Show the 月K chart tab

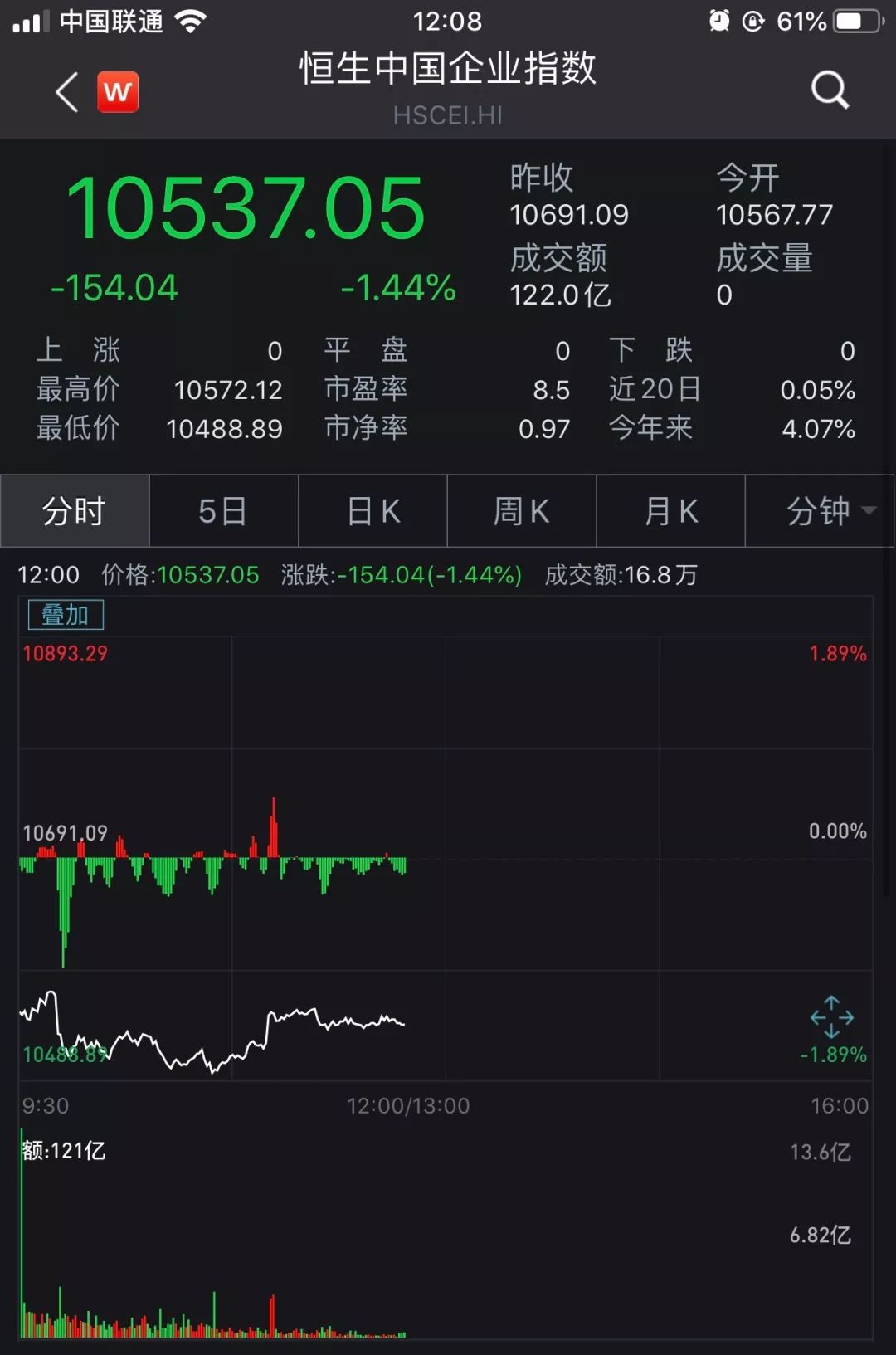tap(670, 511)
